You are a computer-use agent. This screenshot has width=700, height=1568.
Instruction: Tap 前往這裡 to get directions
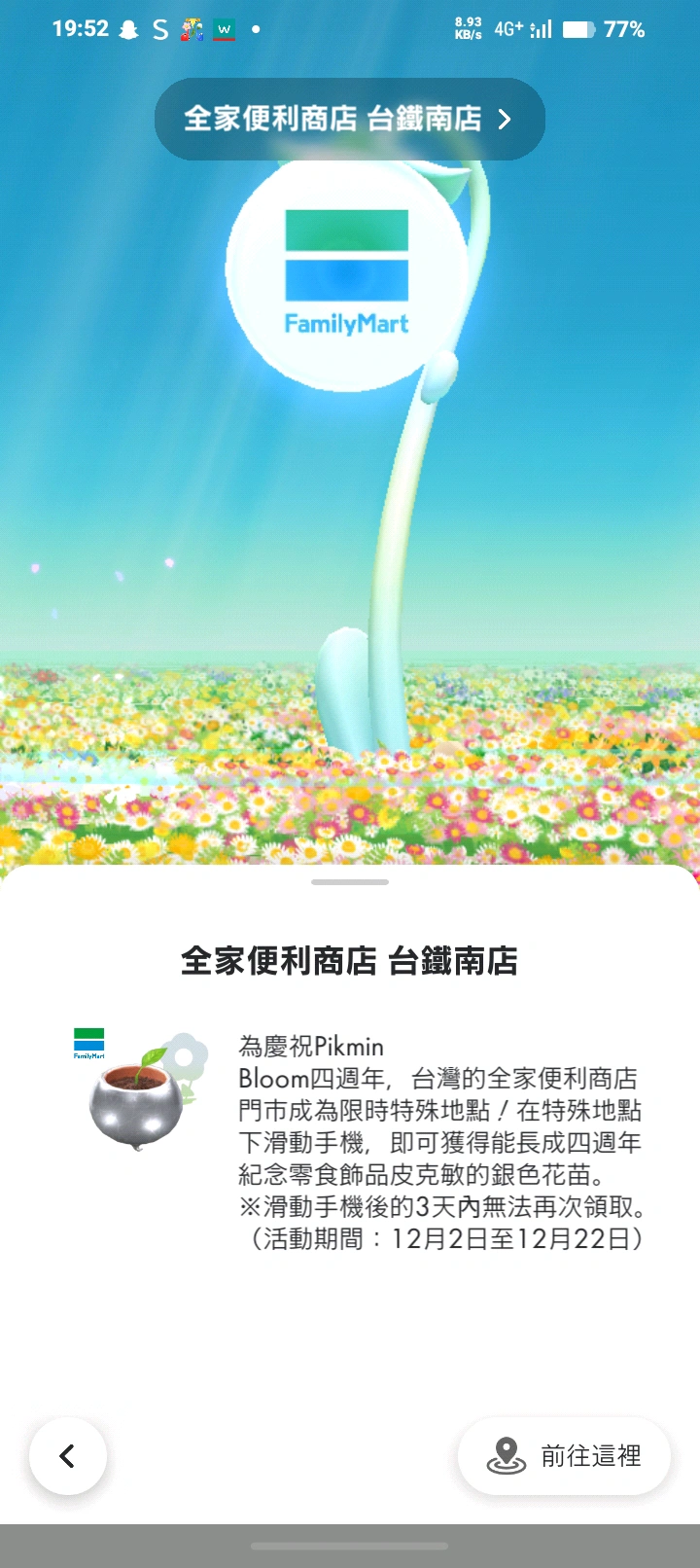[x=564, y=1455]
